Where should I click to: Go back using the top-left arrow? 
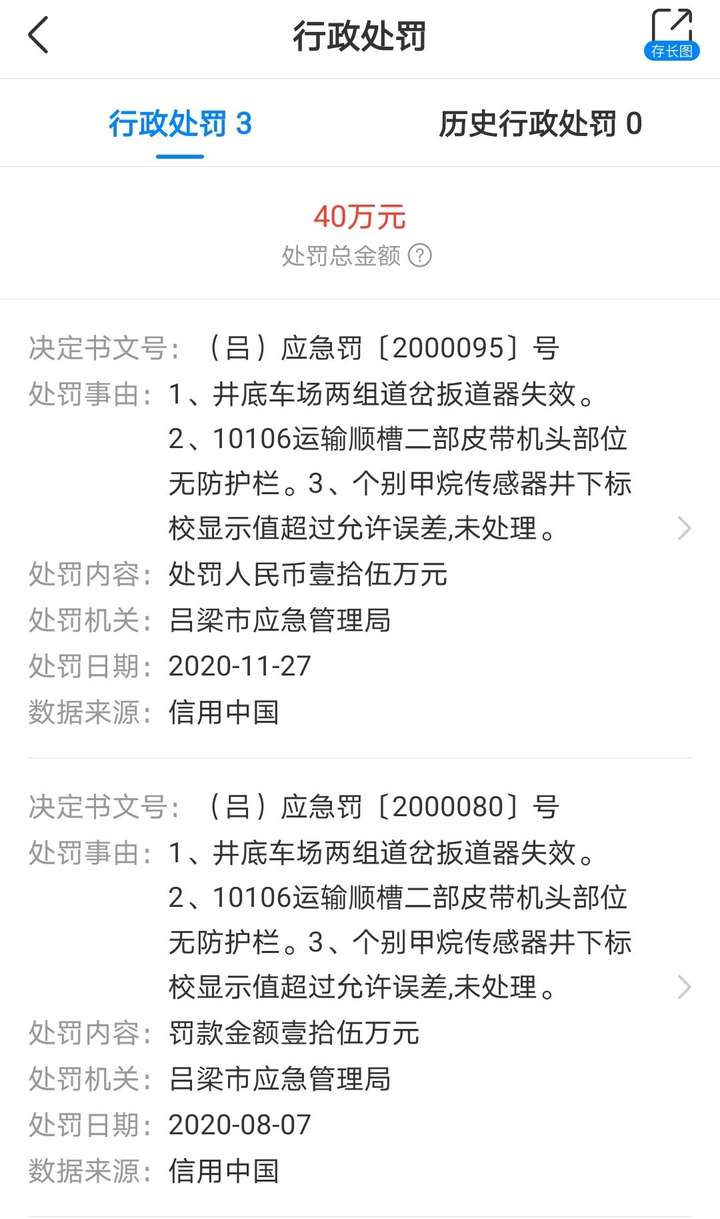[38, 36]
